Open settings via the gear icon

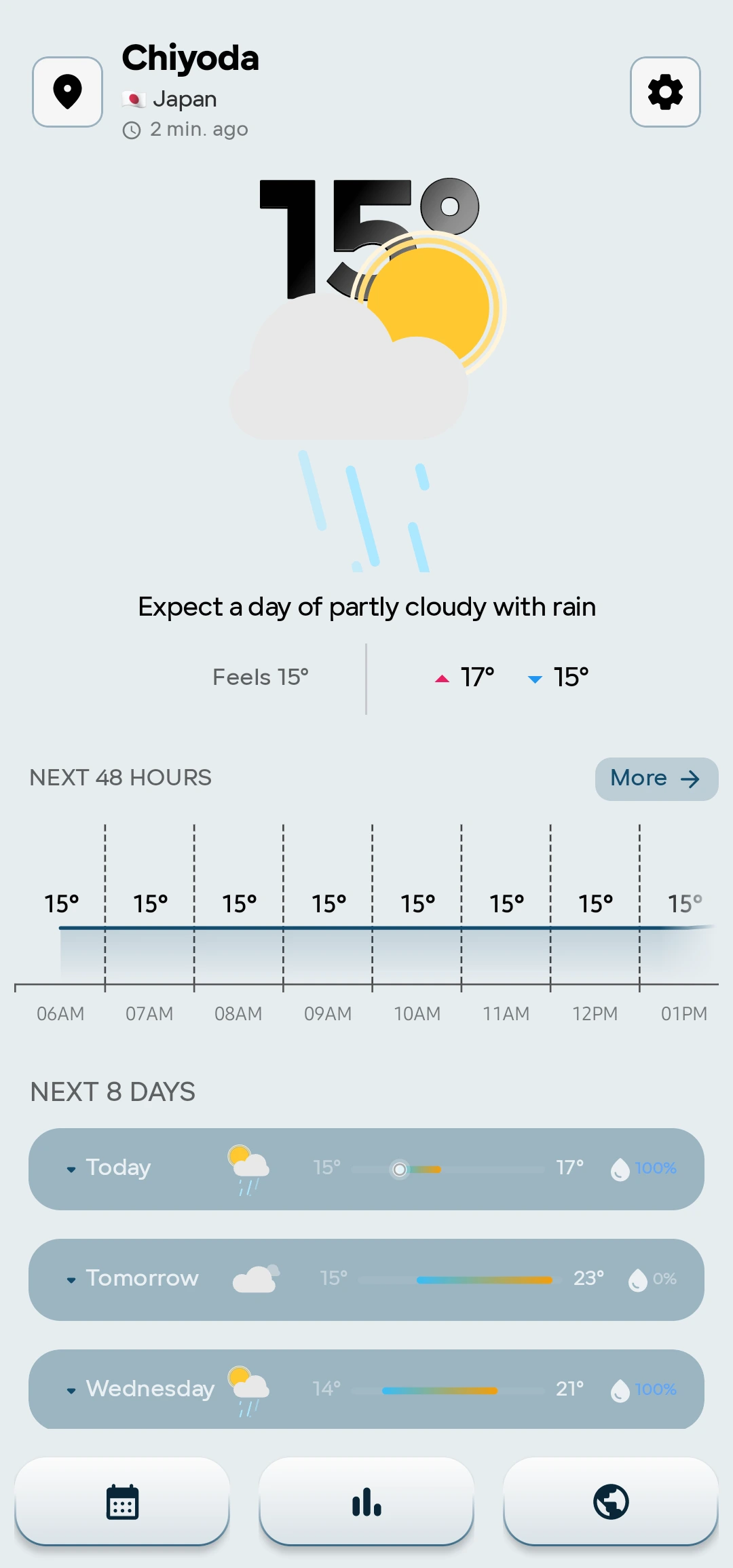tap(665, 92)
